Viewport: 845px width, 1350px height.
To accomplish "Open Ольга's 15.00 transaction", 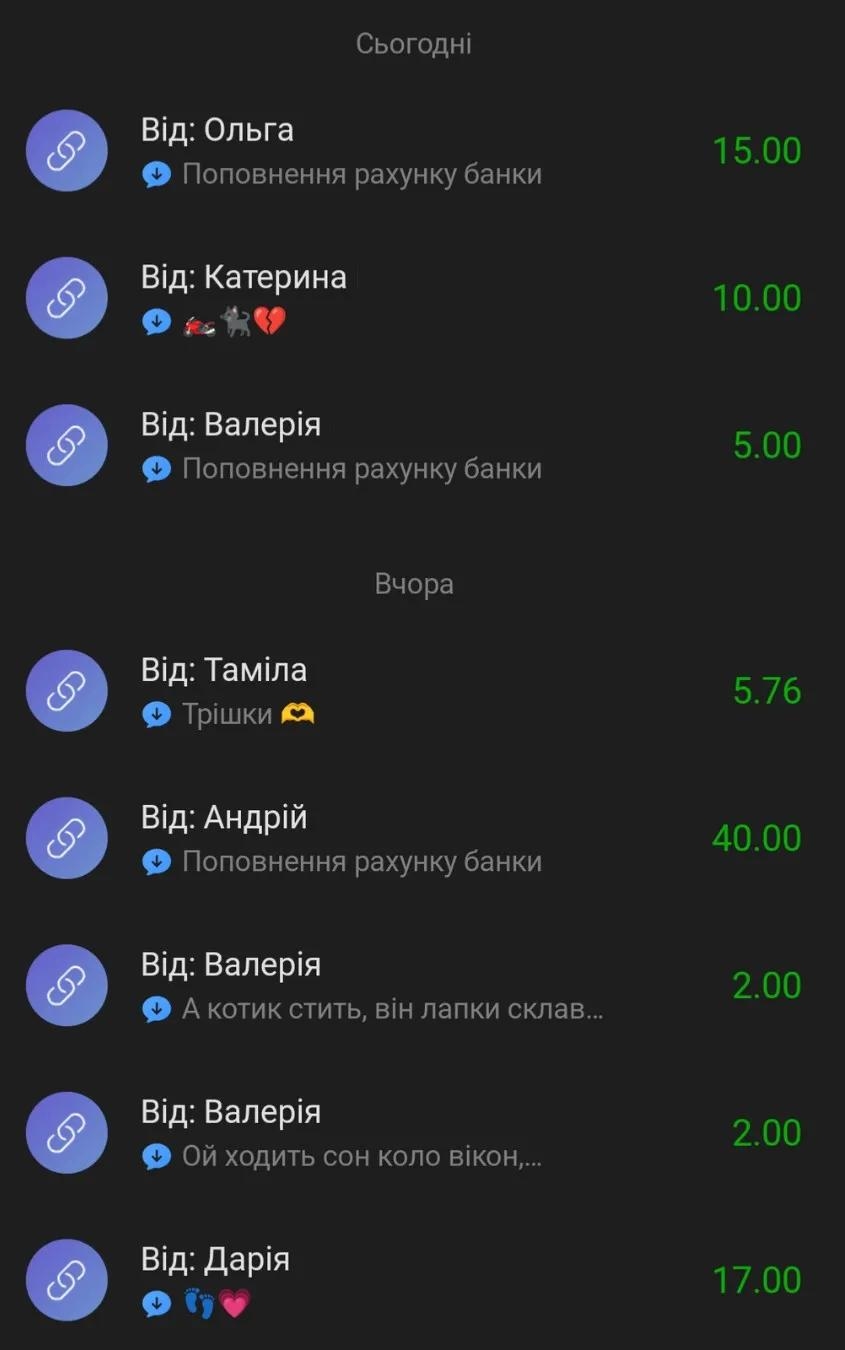I will click(420, 151).
